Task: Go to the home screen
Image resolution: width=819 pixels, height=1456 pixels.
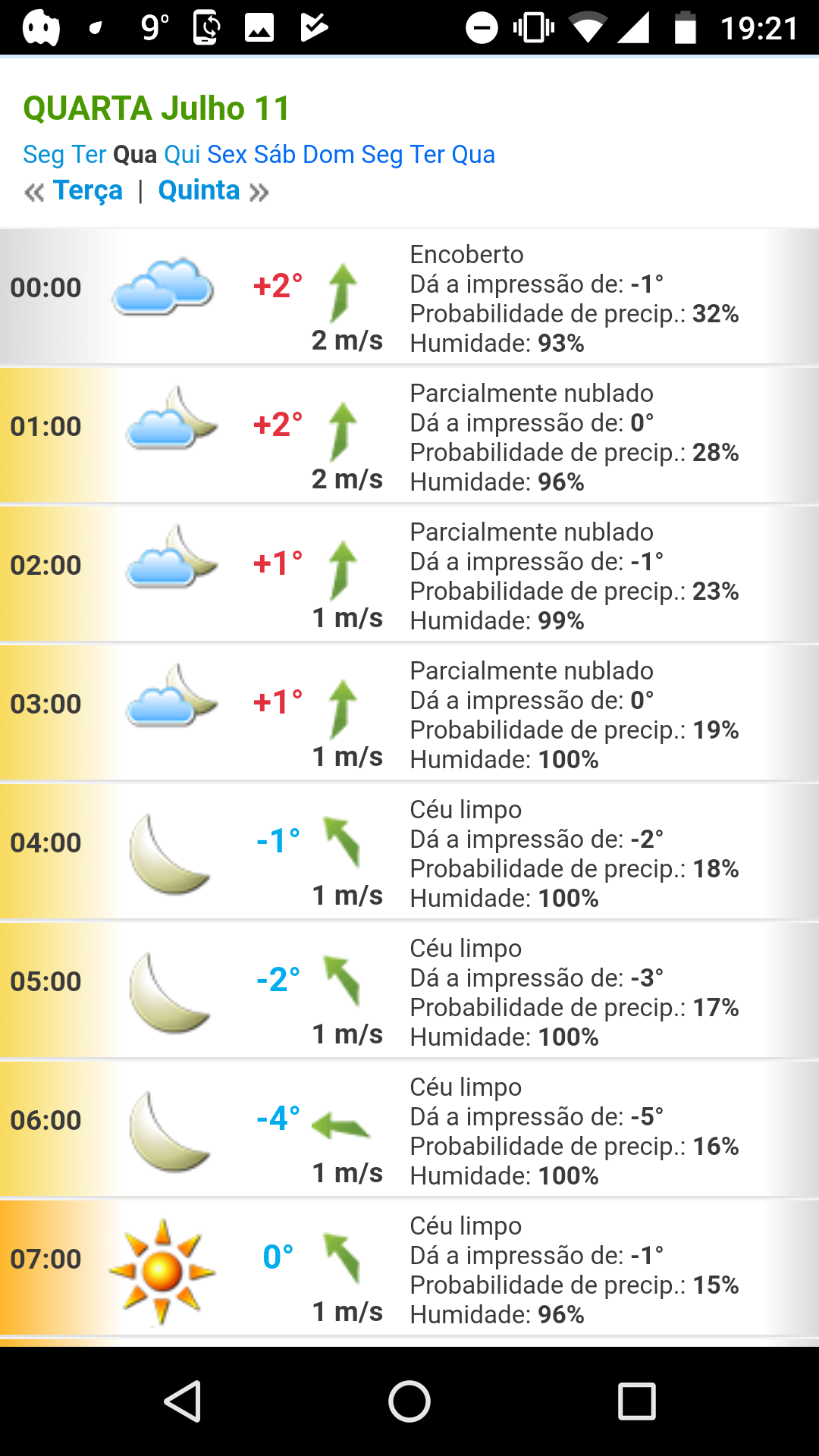Action: (409, 1401)
